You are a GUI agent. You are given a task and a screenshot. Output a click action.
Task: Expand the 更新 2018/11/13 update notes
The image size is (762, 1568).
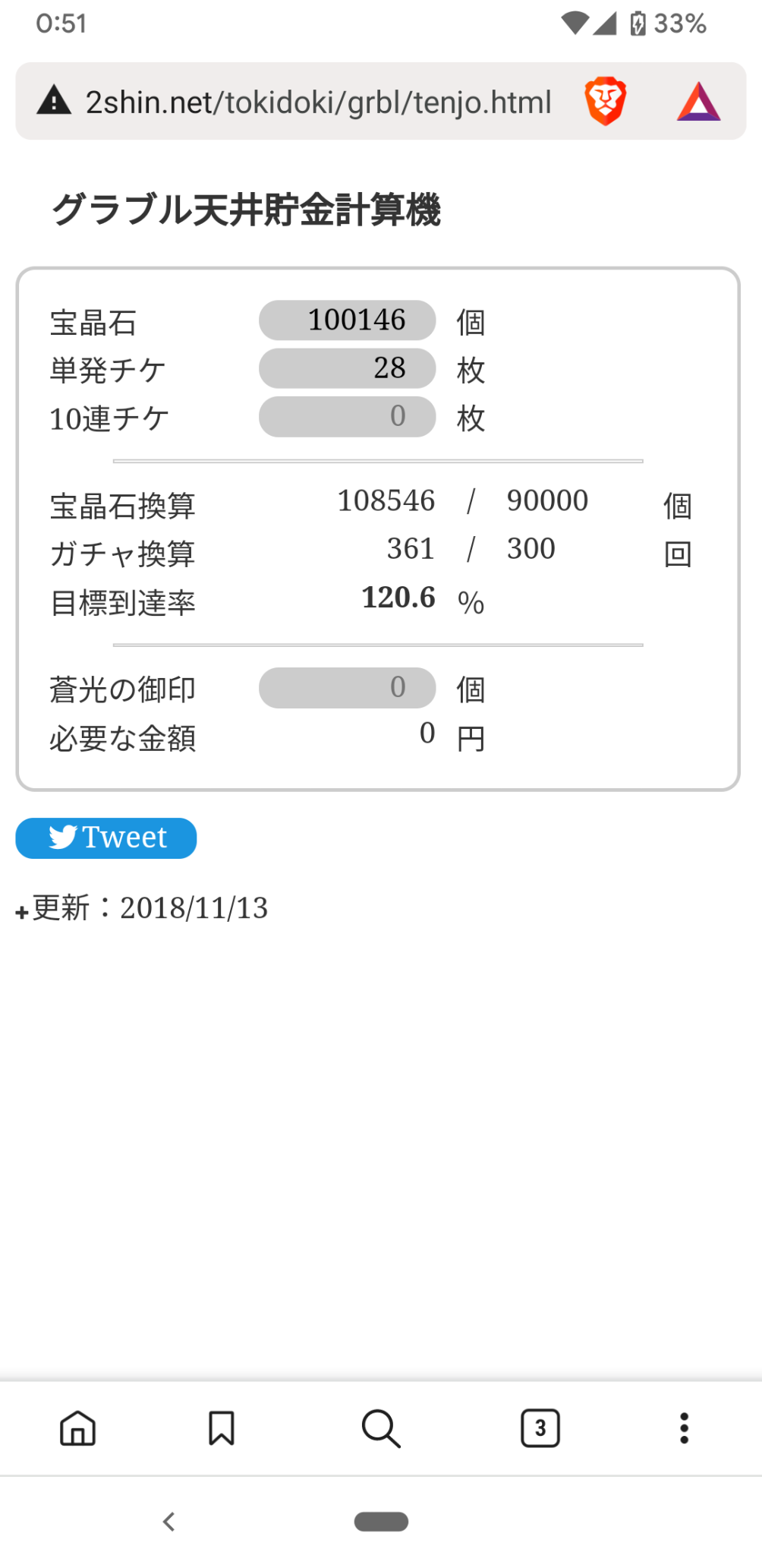tap(142, 909)
